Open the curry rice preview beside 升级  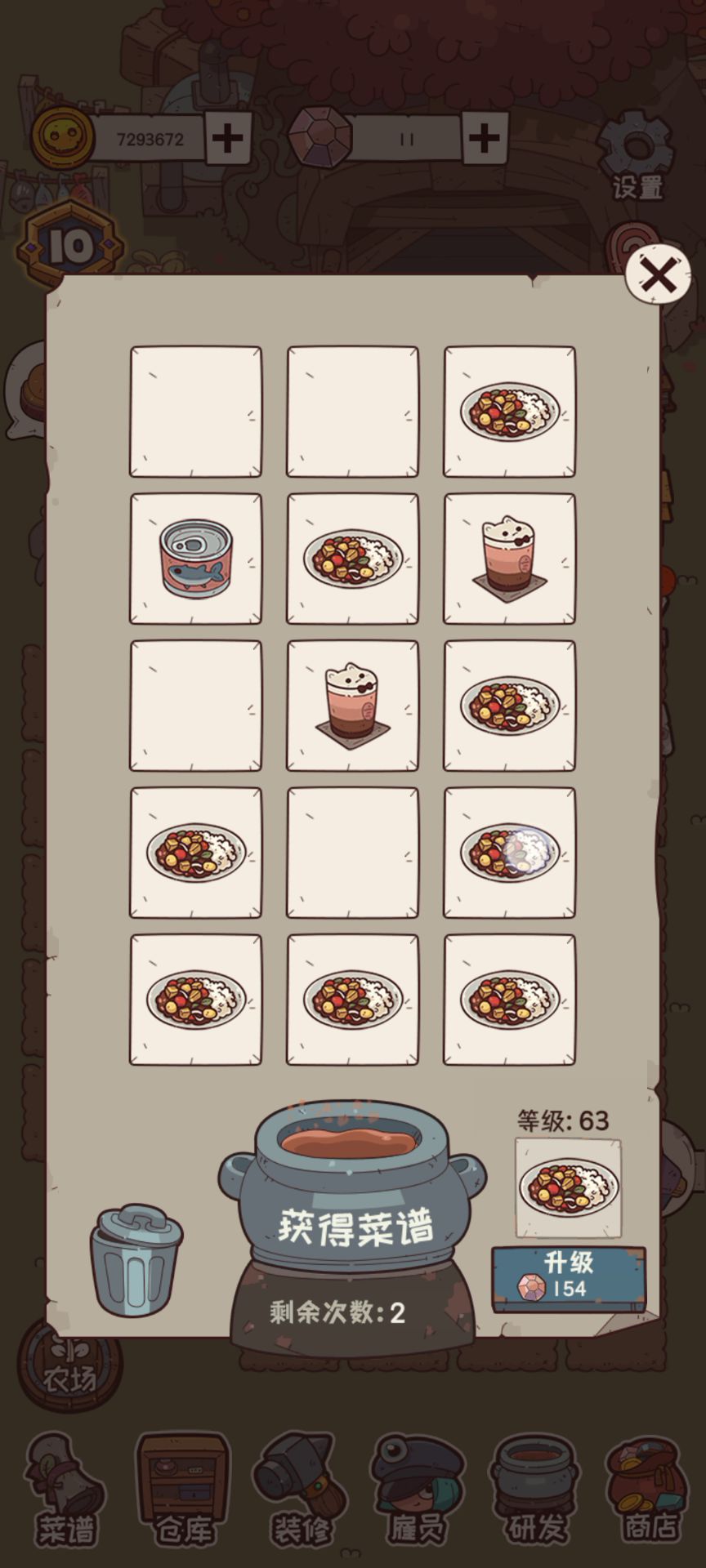pos(568,1187)
